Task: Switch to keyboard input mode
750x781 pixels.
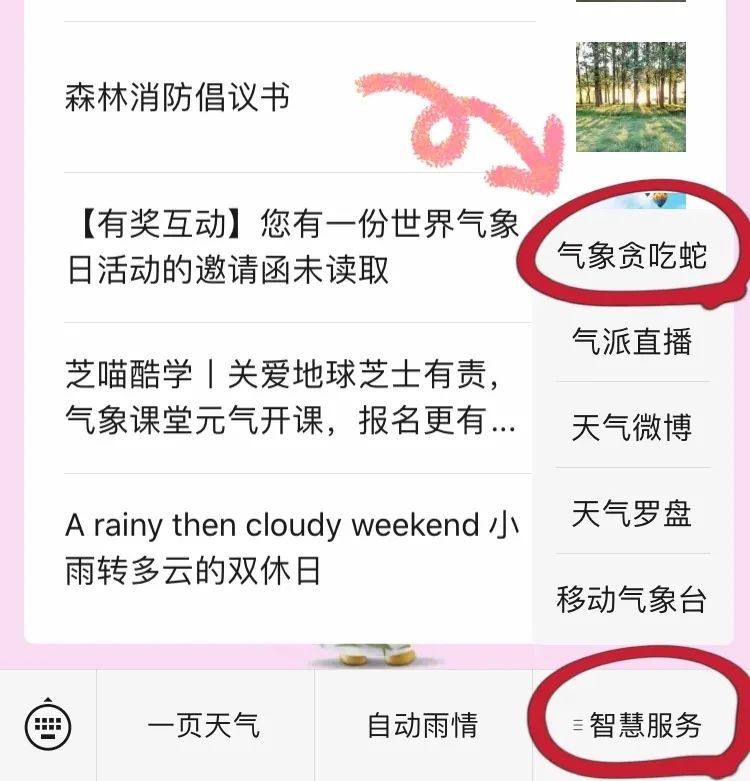Action: pyautogui.click(x=48, y=725)
